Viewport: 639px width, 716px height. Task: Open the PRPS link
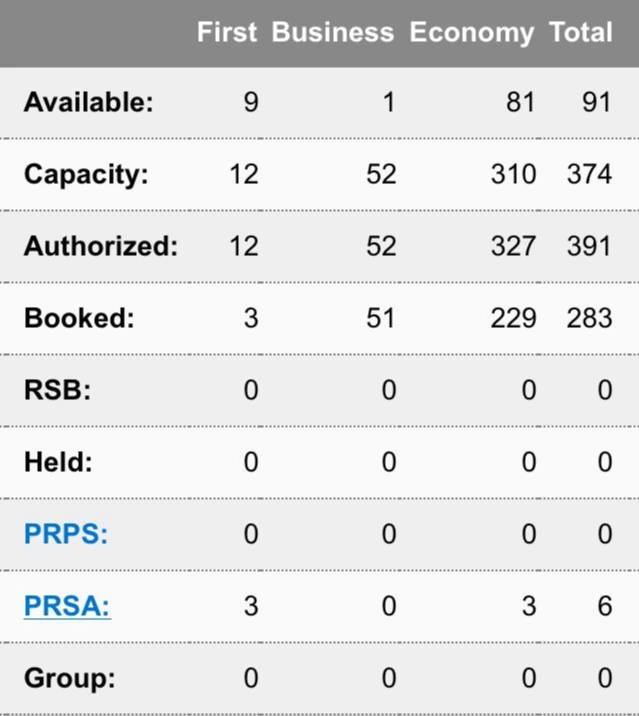click(66, 534)
